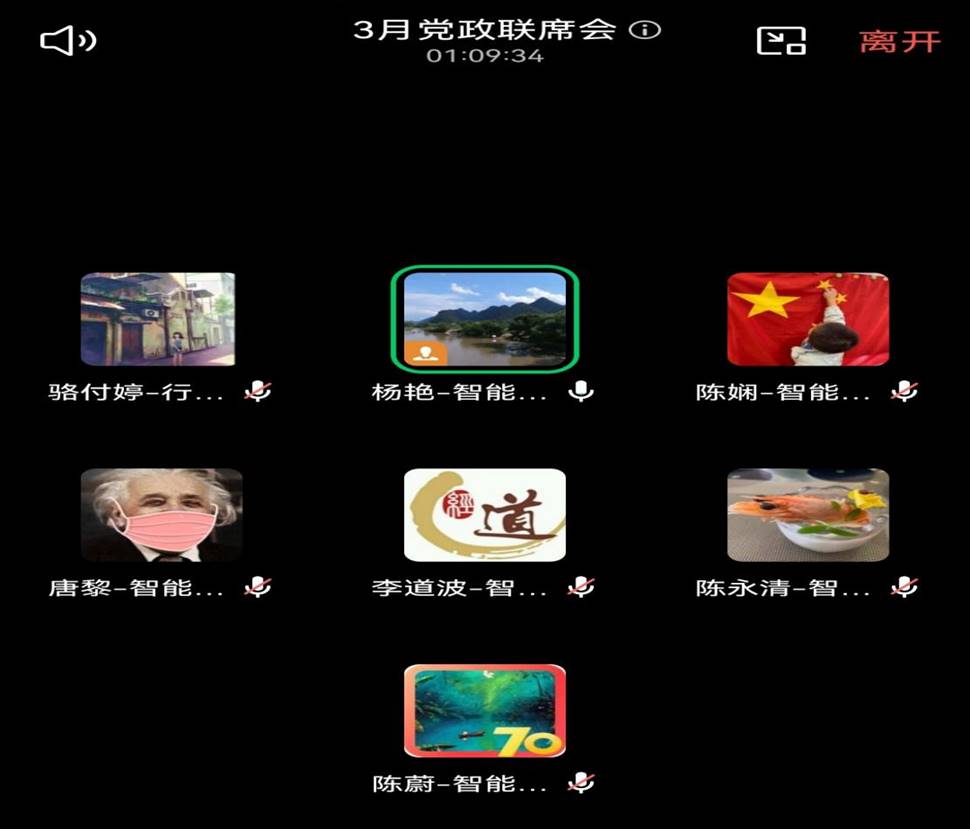The image size is (970, 829).
Task: Minimize meeting to floating window
Action: click(781, 40)
